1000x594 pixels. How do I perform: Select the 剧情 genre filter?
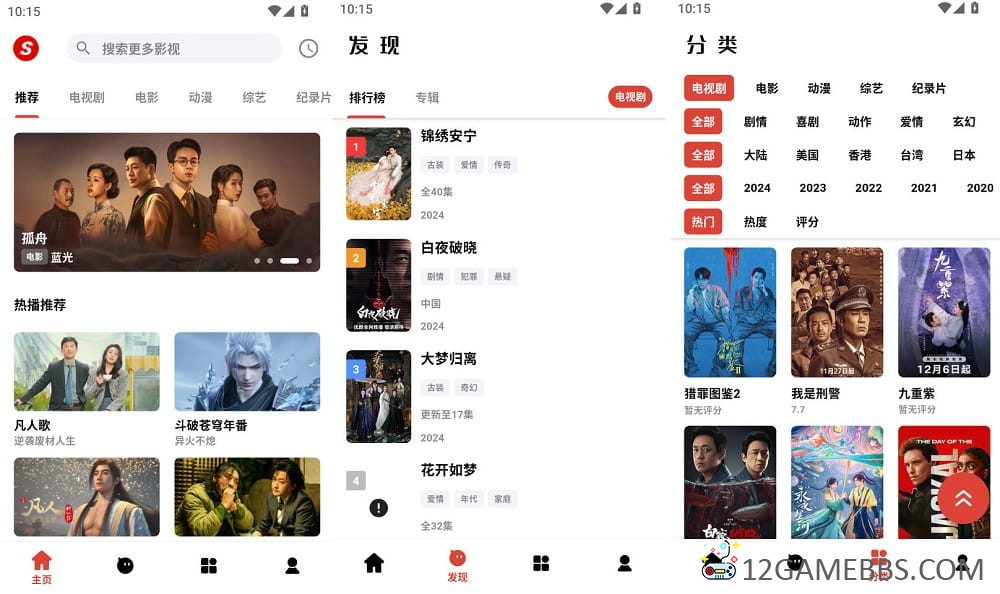755,122
